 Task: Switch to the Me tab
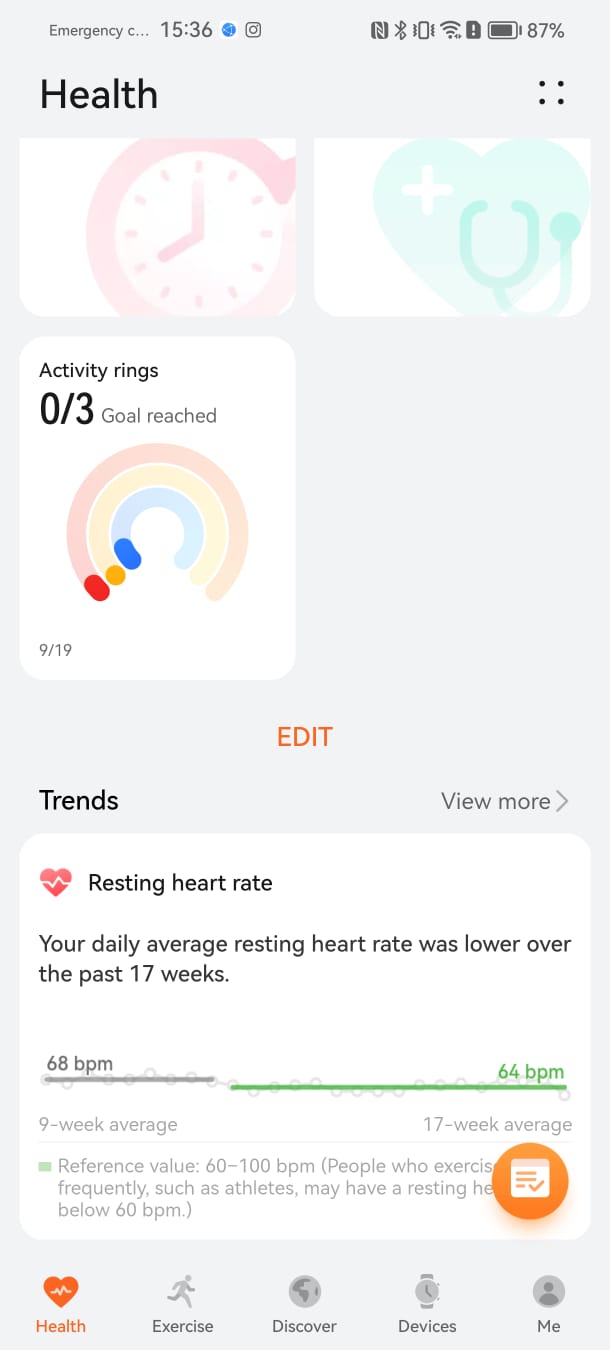point(548,1304)
